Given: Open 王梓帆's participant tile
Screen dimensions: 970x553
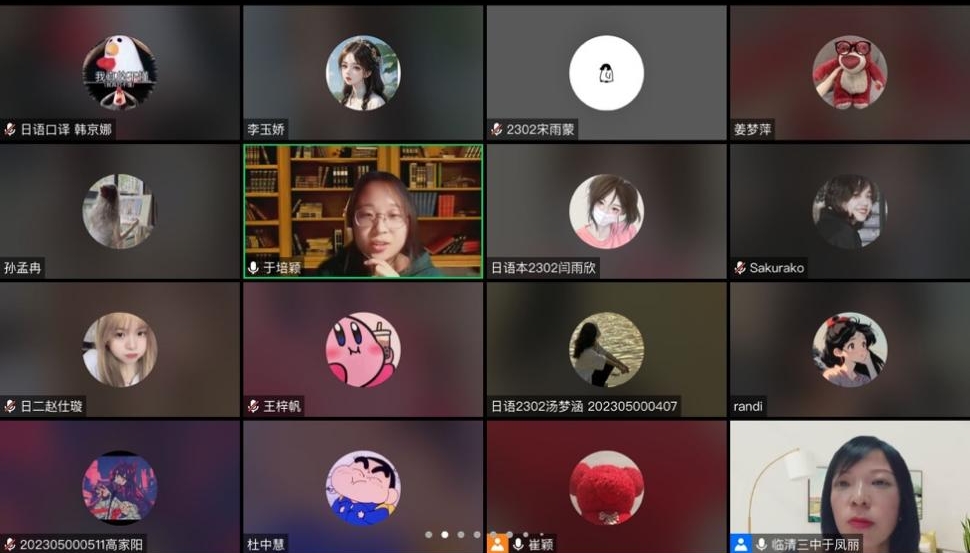Looking at the screenshot, I should click(x=363, y=349).
